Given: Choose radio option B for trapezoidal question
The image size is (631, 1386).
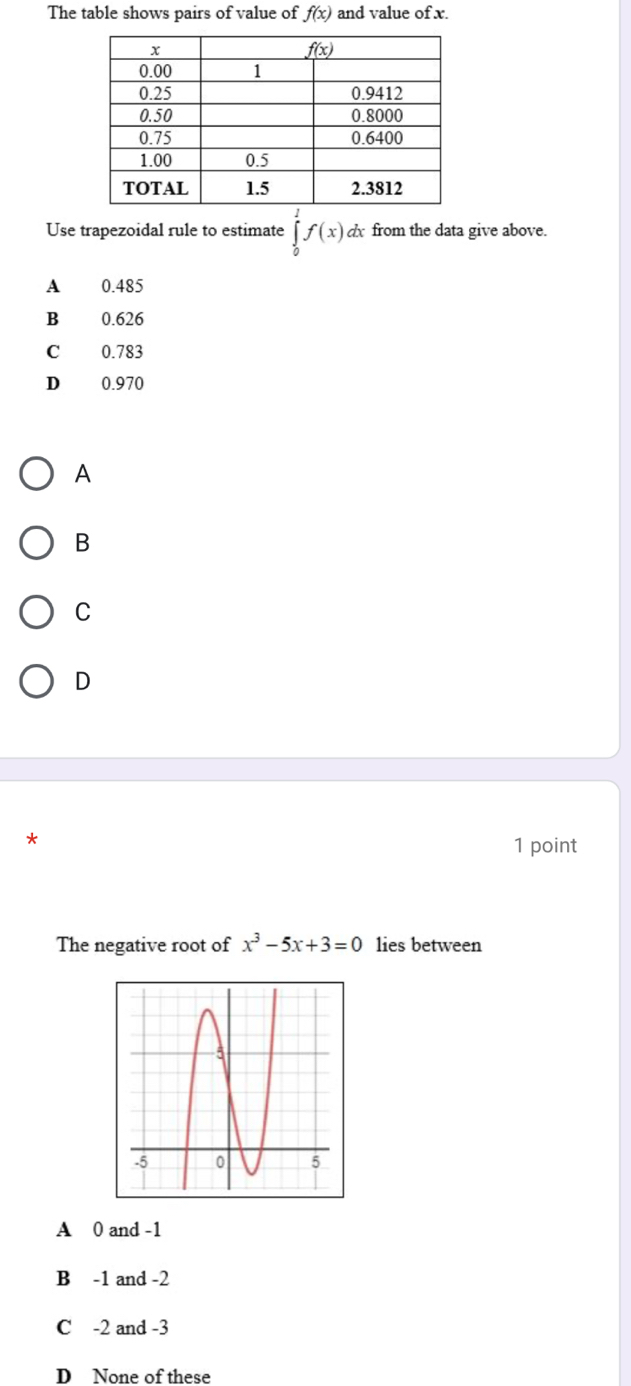Looking at the screenshot, I should 37,544.
